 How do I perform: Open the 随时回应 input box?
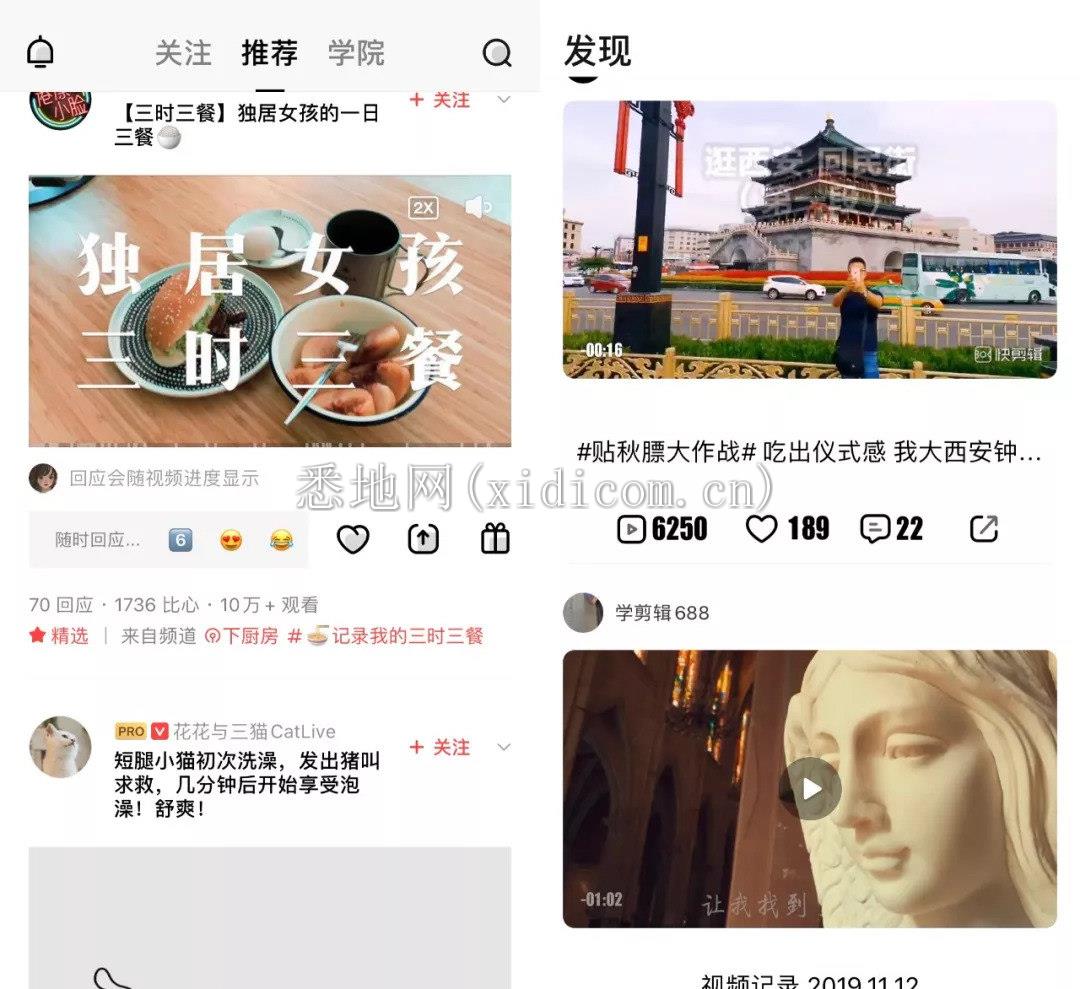pyautogui.click(x=98, y=540)
